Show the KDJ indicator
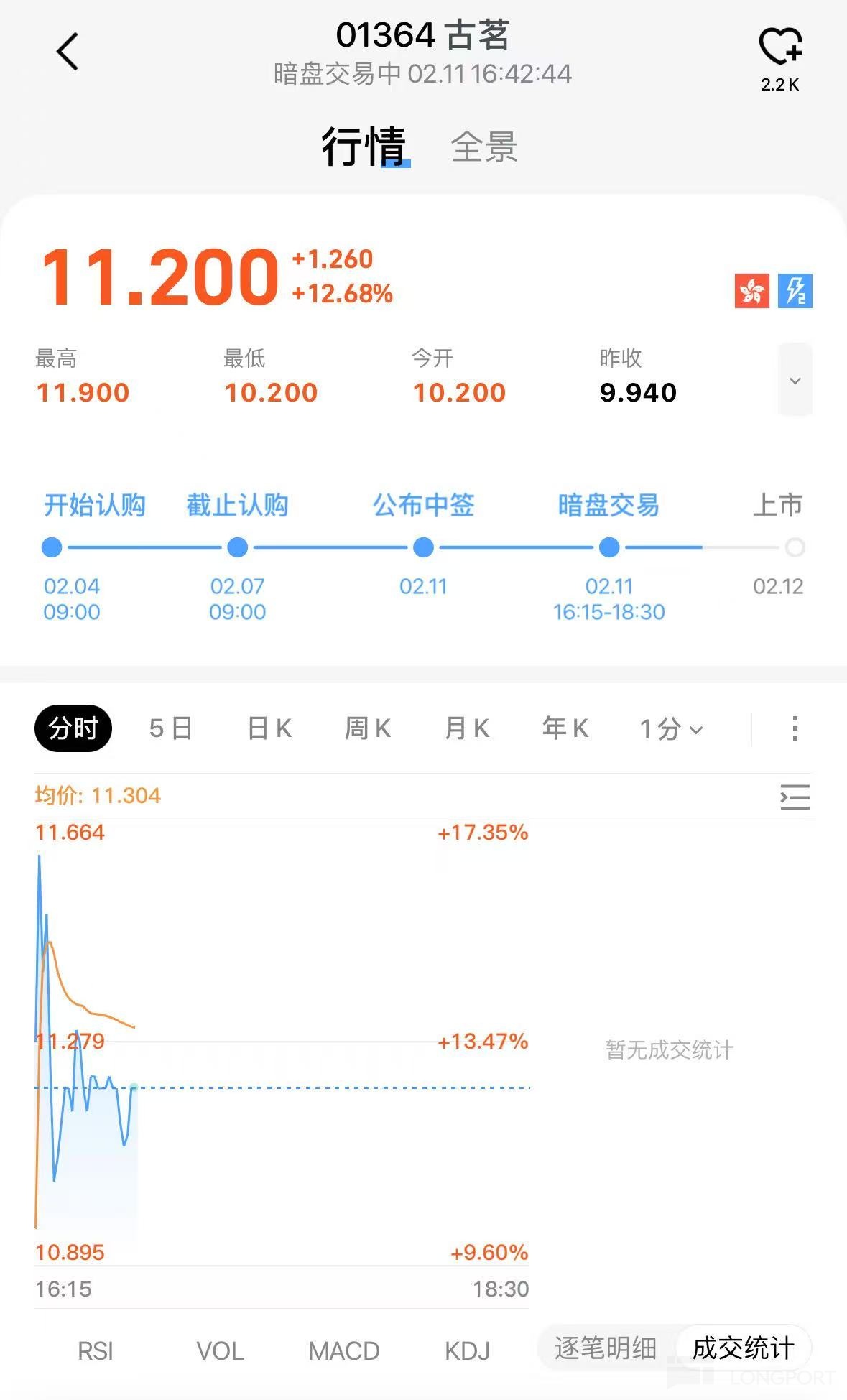Screen dimensions: 847x1400 click(x=467, y=1351)
